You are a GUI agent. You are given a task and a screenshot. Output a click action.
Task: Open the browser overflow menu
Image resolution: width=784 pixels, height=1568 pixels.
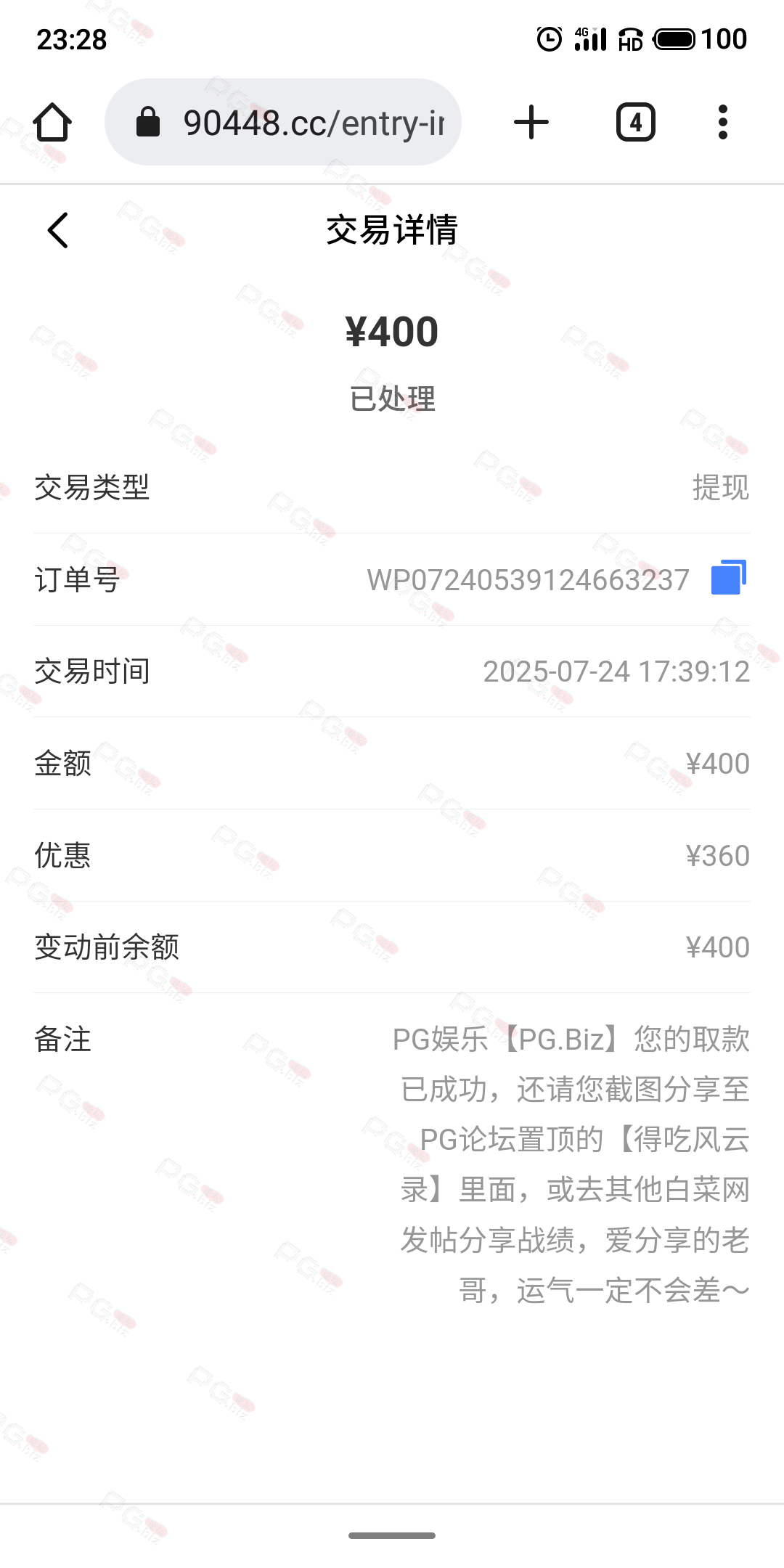point(722,122)
